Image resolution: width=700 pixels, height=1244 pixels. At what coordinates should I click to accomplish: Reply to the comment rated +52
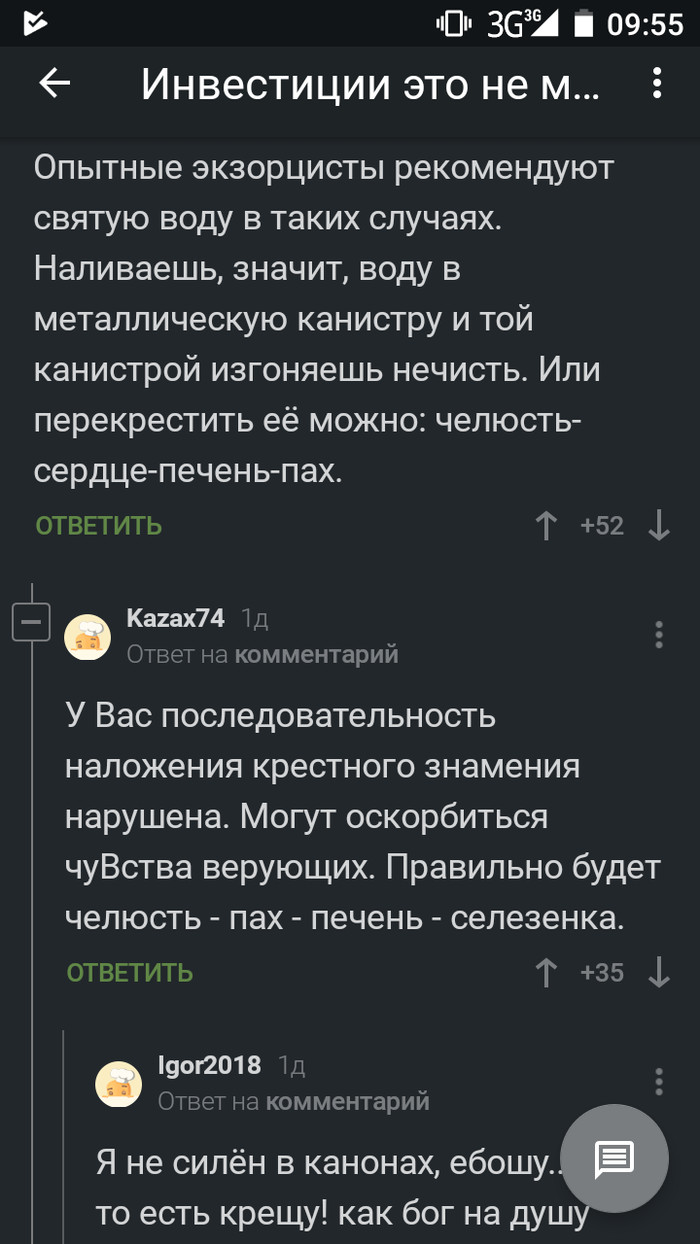[98, 526]
